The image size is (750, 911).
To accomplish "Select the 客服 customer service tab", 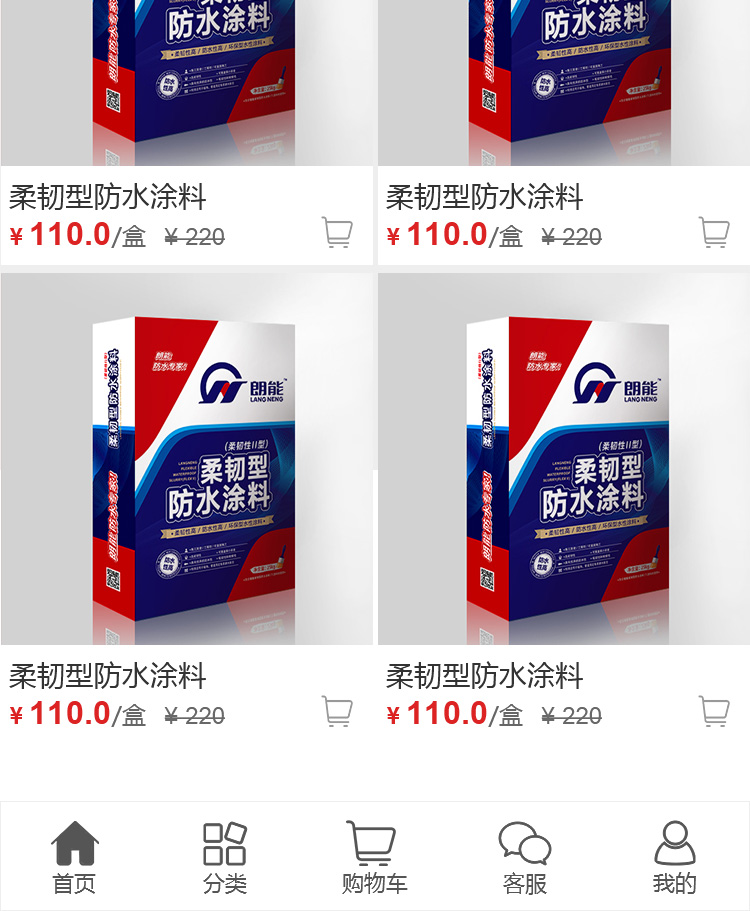I will click(524, 856).
